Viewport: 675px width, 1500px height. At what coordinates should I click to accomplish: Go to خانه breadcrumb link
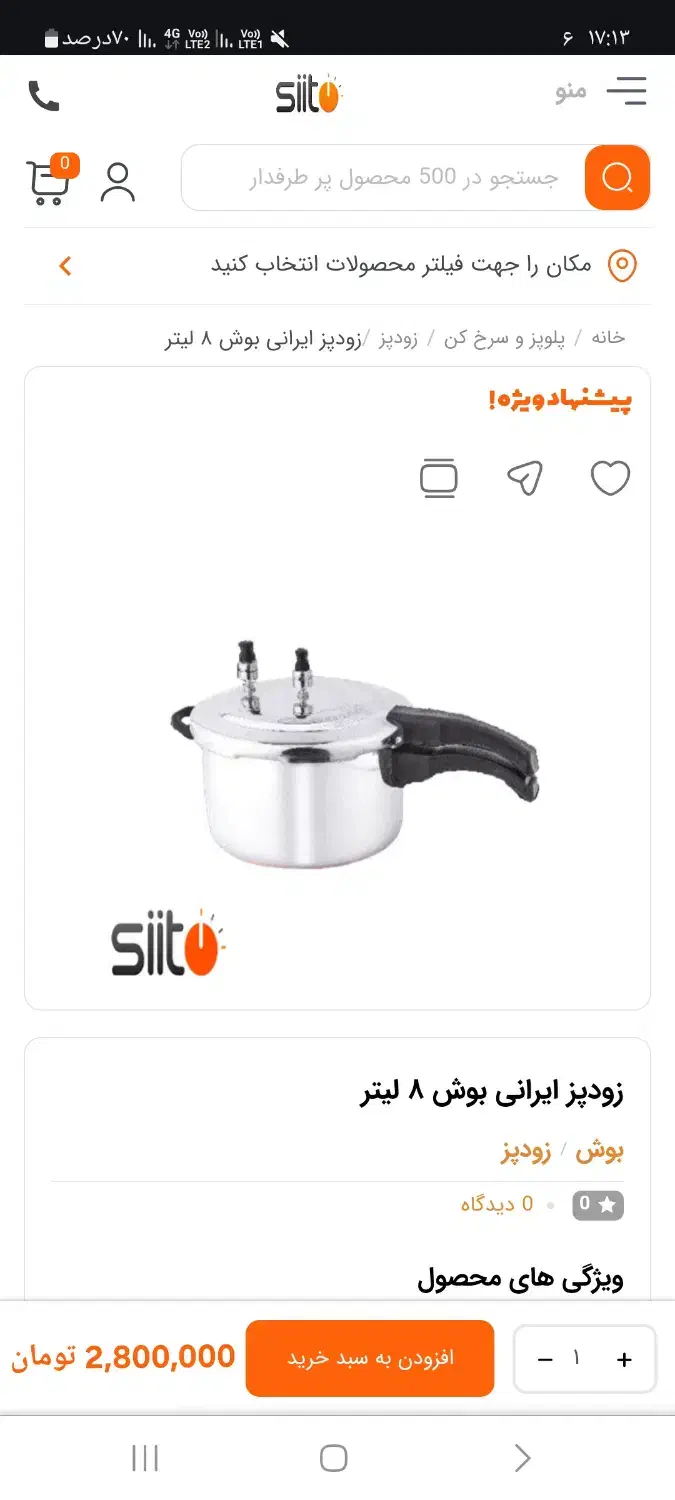pos(608,338)
